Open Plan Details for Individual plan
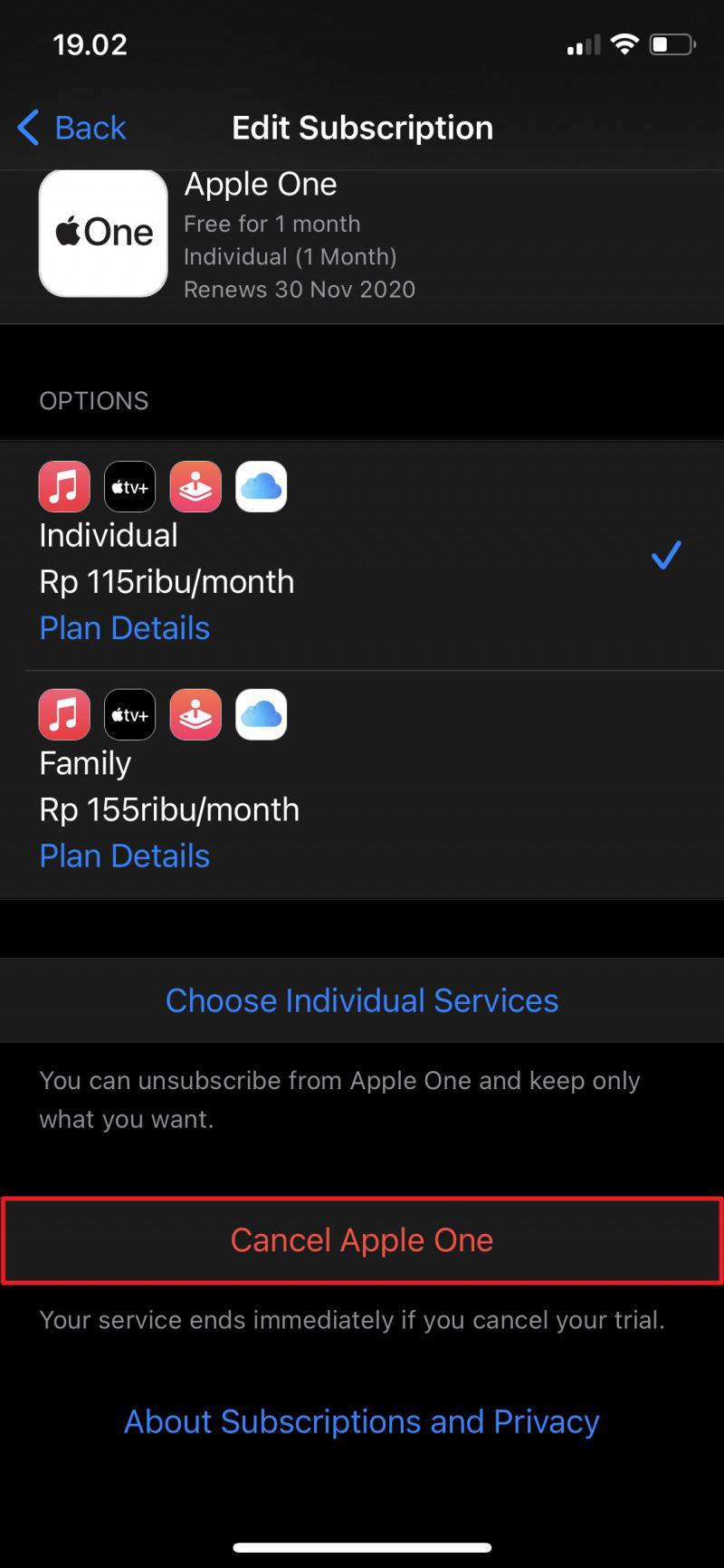The image size is (724, 1568). (x=125, y=628)
